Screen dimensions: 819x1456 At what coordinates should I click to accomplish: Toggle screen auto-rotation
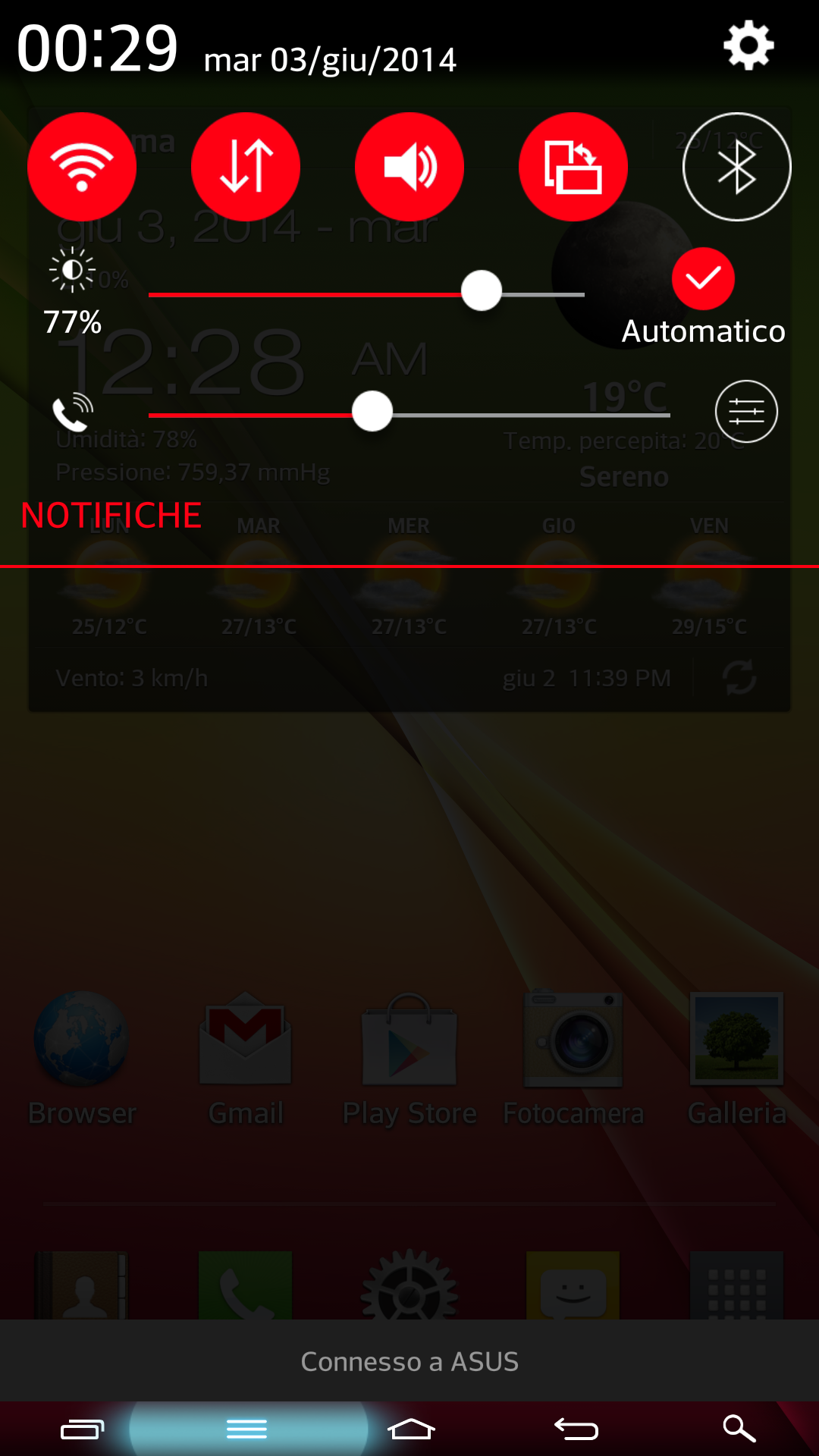(x=573, y=167)
